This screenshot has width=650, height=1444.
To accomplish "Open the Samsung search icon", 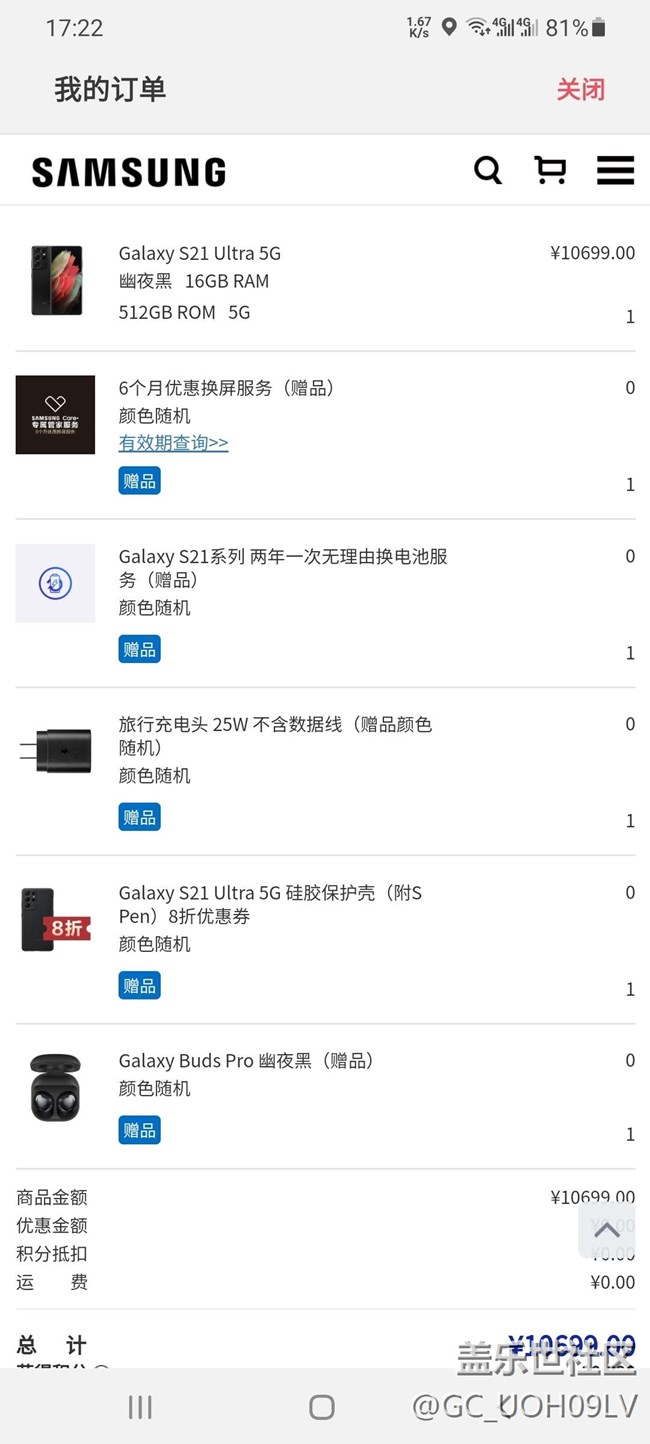I will [x=487, y=170].
